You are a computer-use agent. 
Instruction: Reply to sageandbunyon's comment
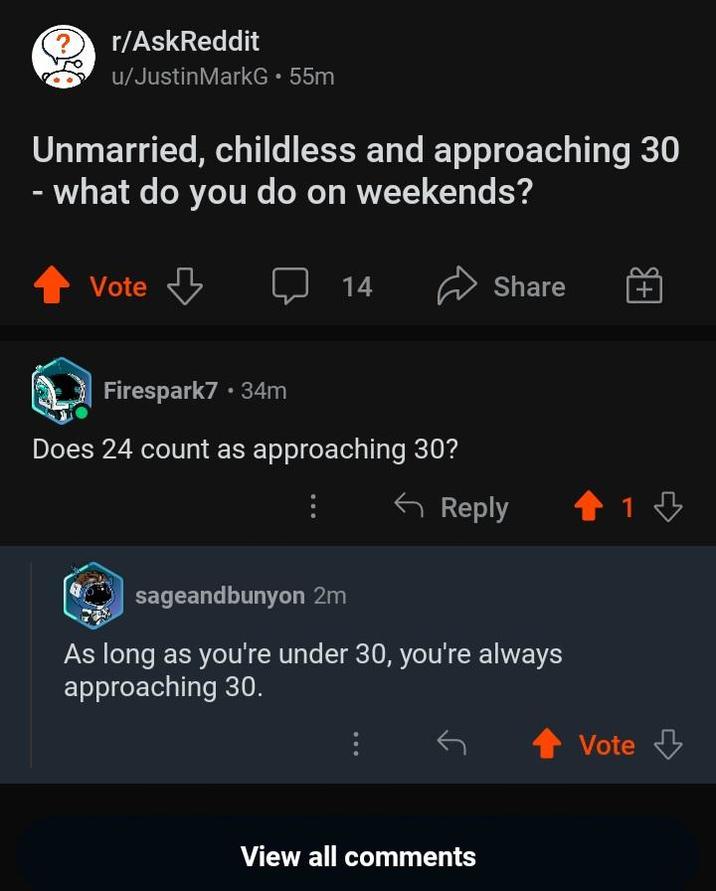pyautogui.click(x=452, y=743)
